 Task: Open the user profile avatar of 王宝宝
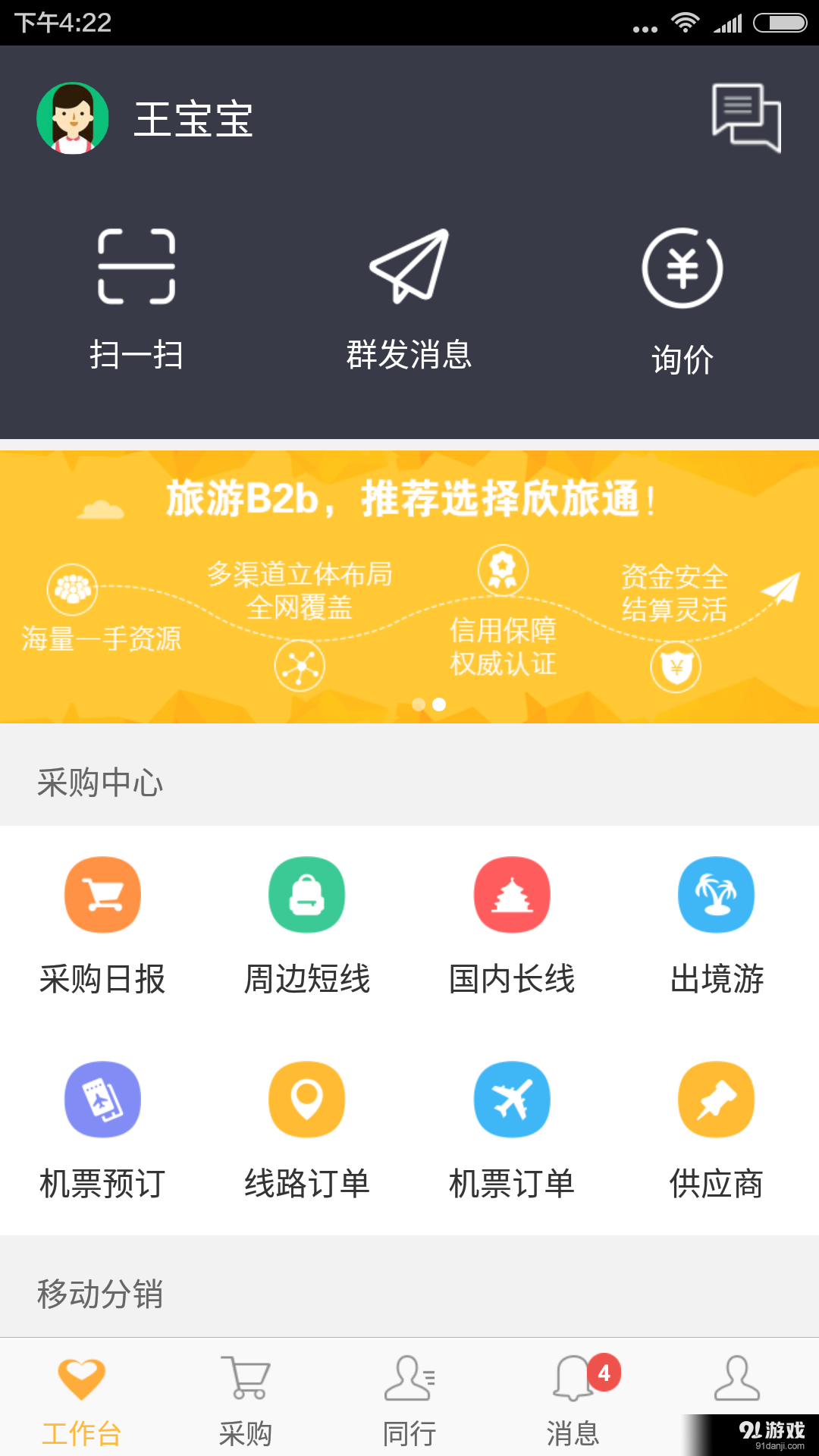73,118
